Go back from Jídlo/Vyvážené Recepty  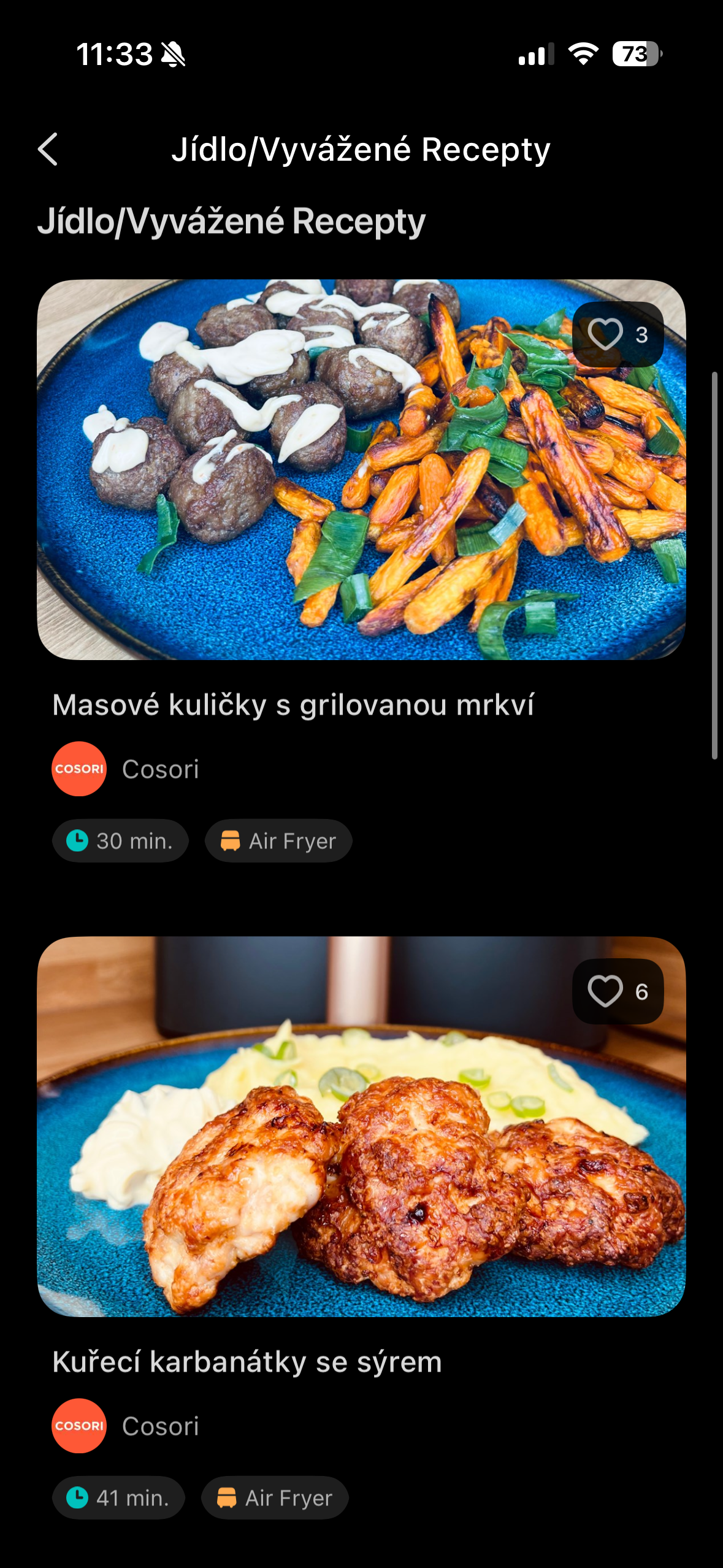tap(48, 150)
